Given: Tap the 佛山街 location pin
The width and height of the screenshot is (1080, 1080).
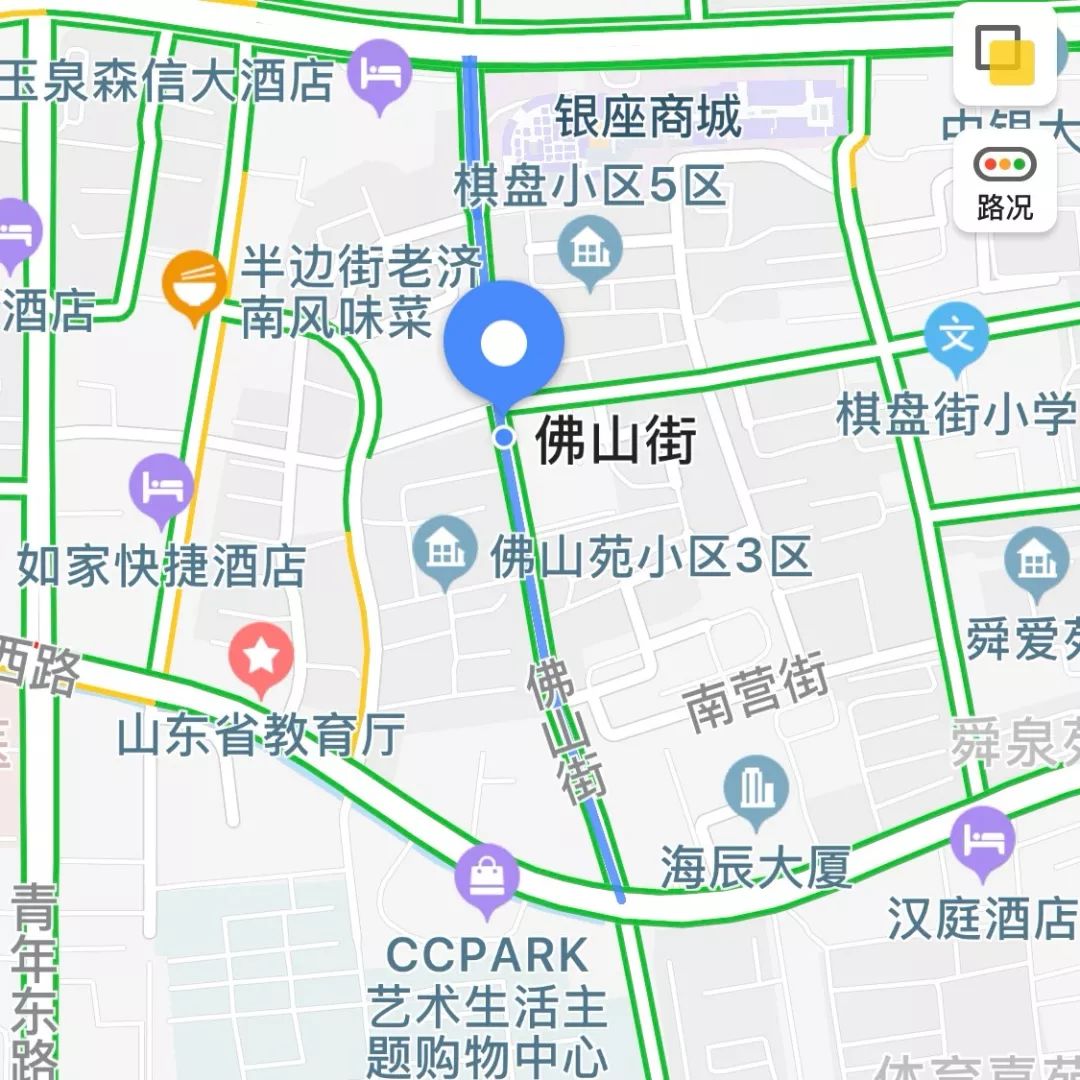Looking at the screenshot, I should coord(504,344).
